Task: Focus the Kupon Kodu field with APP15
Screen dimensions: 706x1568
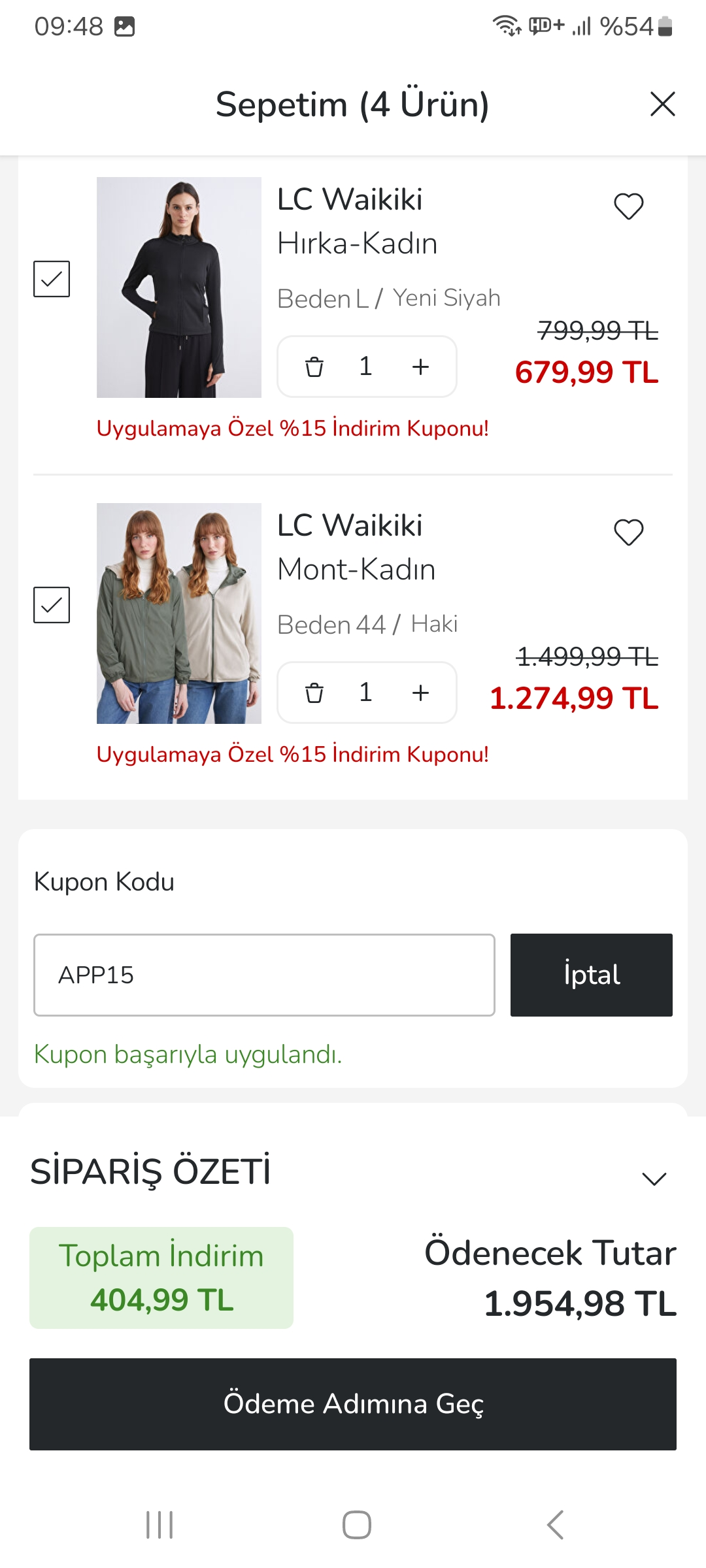Action: tap(264, 975)
